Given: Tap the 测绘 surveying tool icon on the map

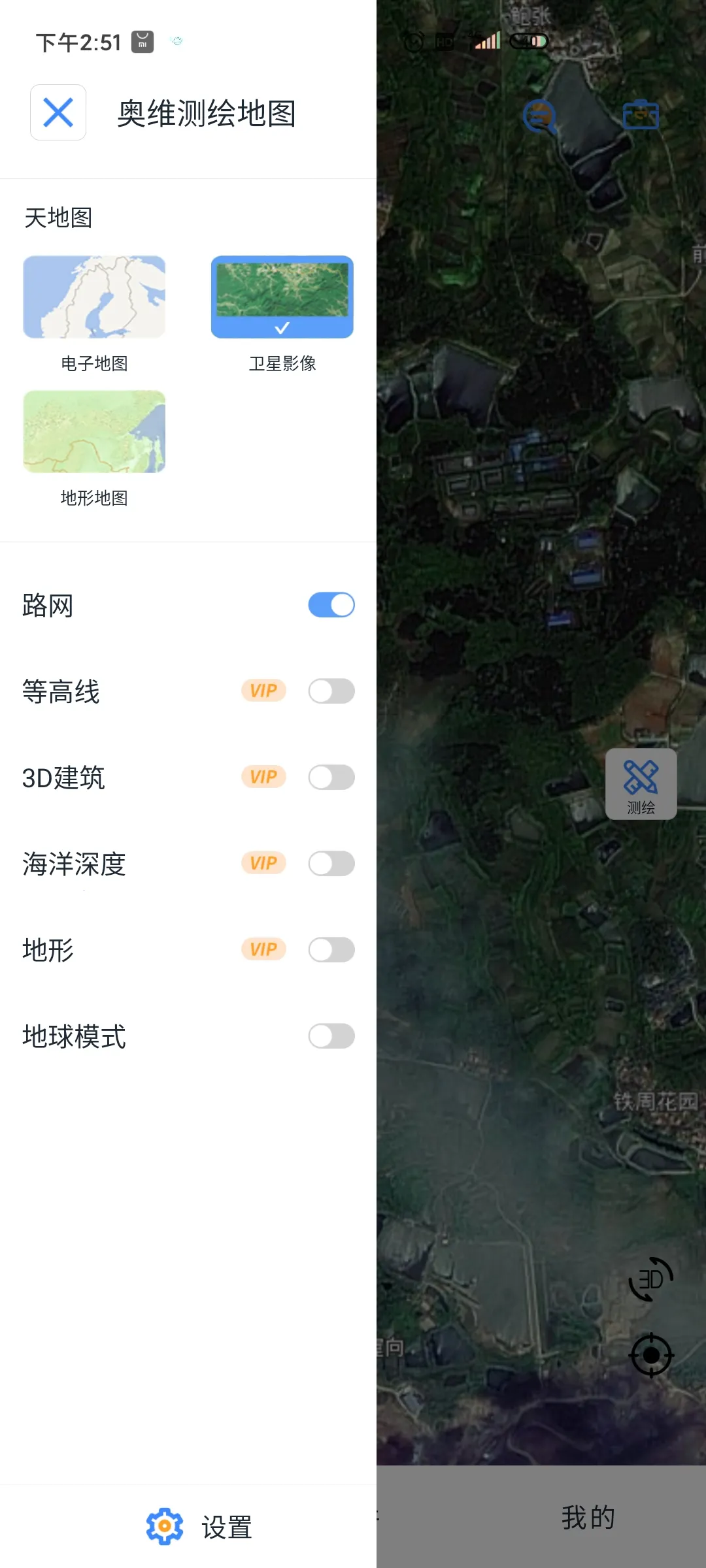Looking at the screenshot, I should [641, 784].
